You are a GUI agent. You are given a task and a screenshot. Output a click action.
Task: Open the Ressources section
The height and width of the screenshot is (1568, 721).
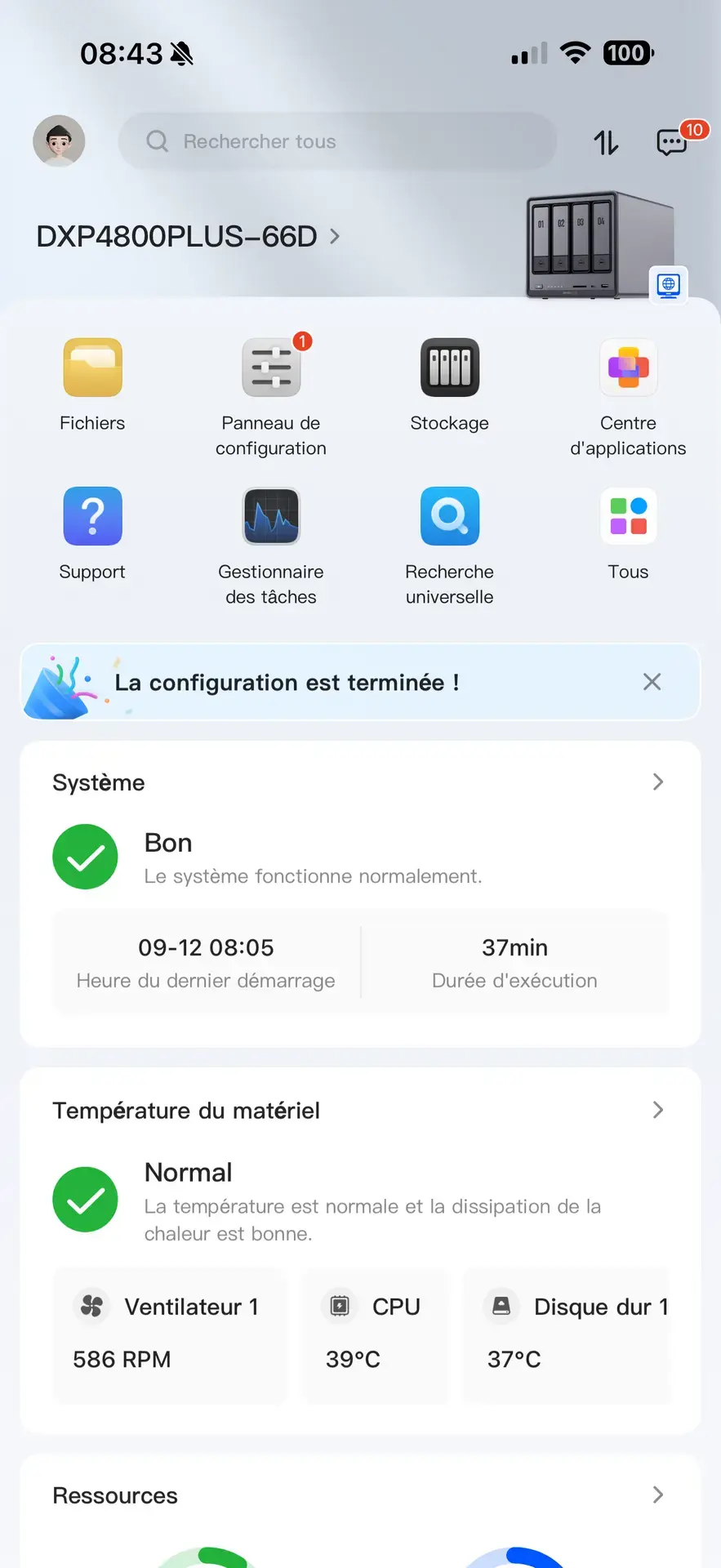tap(657, 1494)
